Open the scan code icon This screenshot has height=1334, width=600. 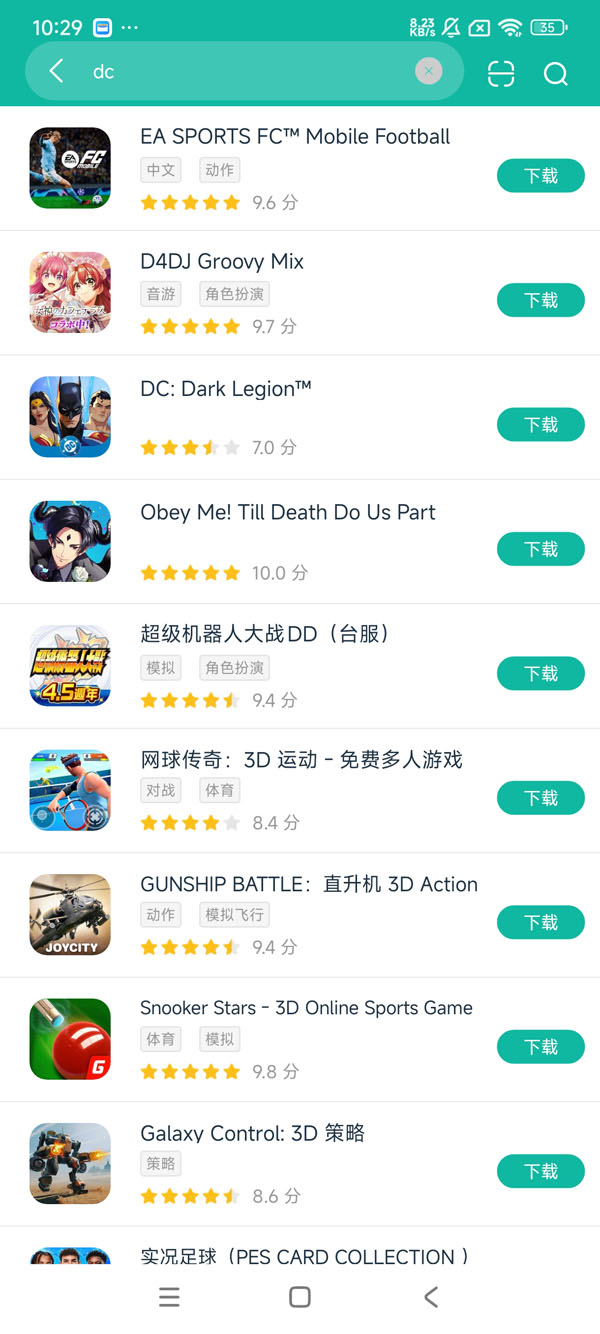tap(501, 74)
